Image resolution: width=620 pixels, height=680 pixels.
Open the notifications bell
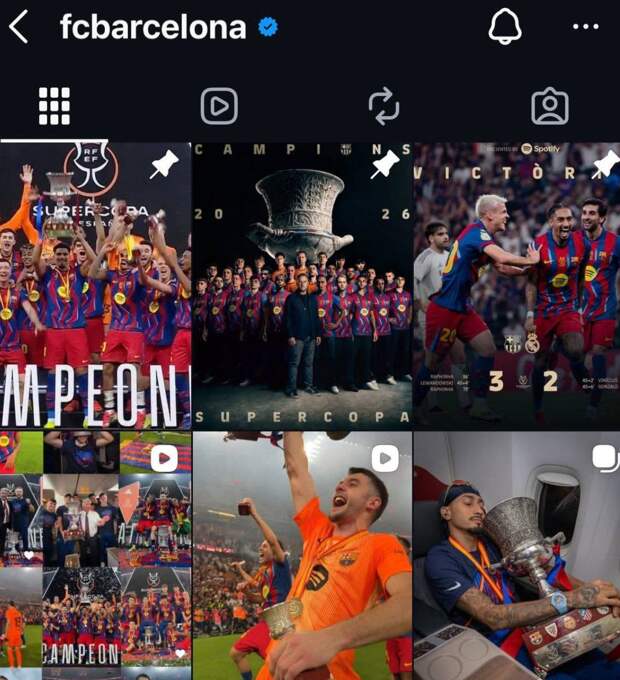tap(504, 27)
